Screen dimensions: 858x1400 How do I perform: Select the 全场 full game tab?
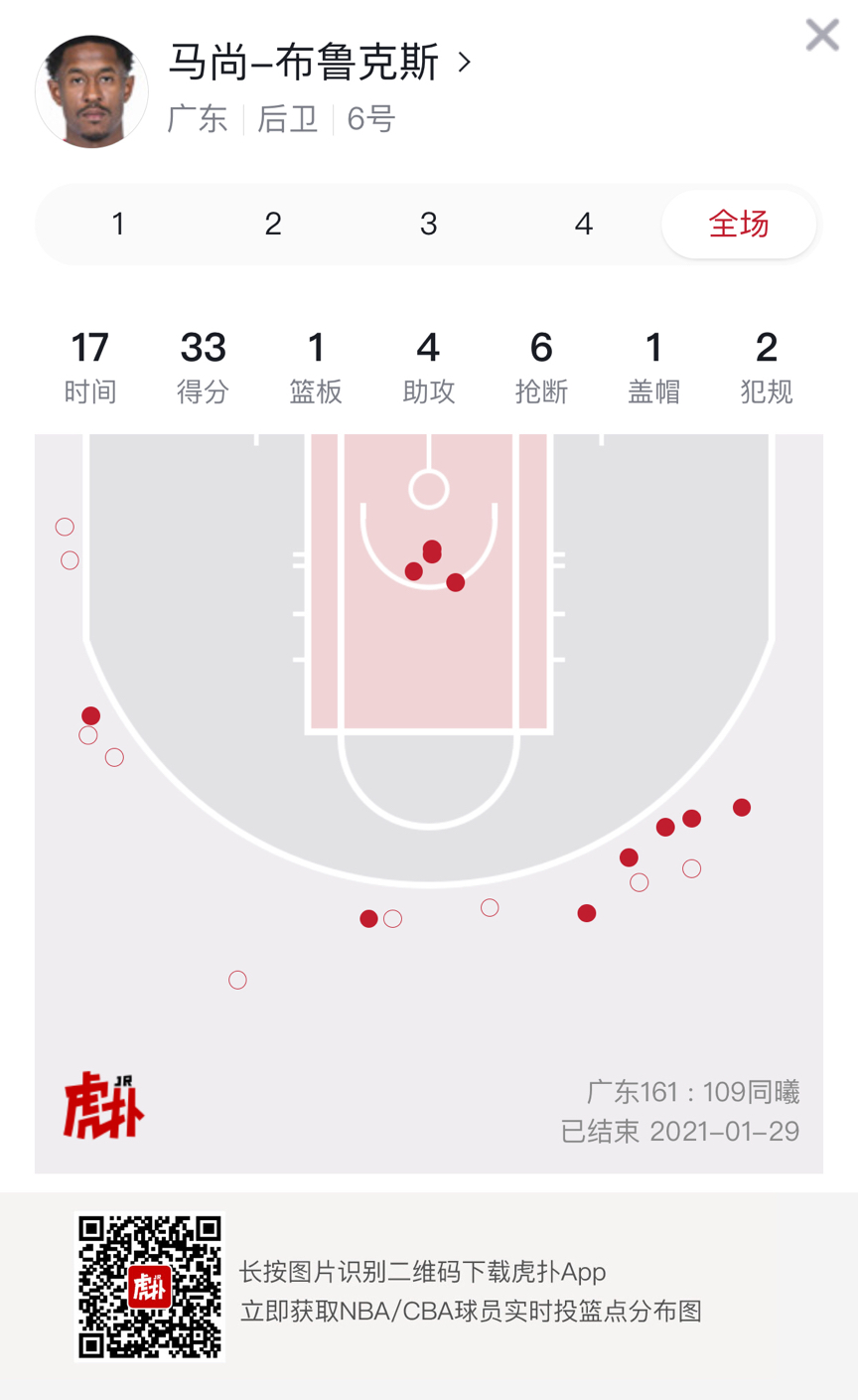coord(738,225)
